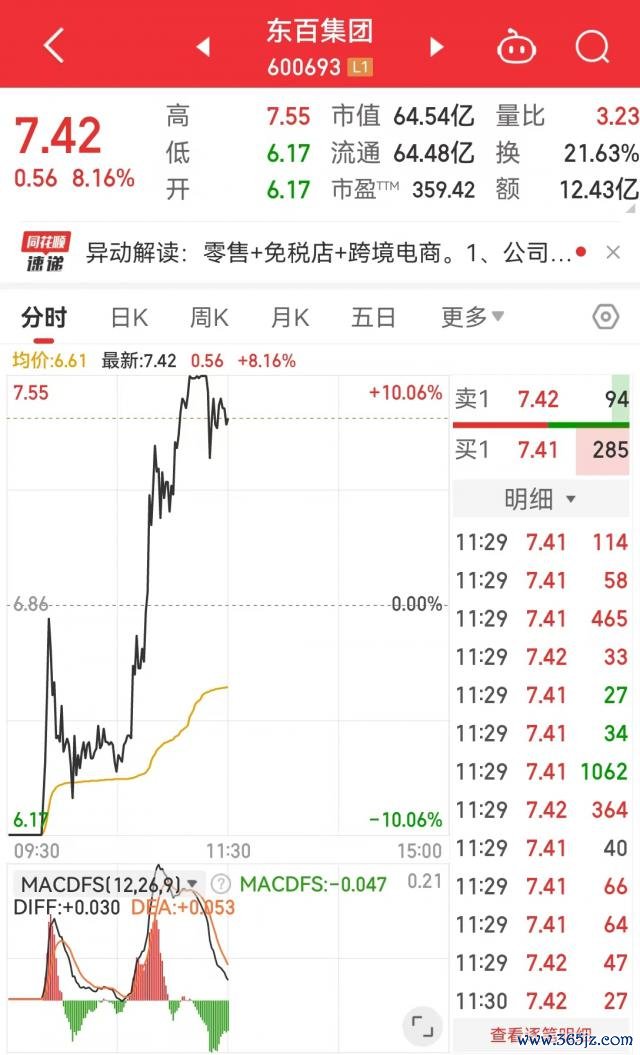Screen dimensions: 640x1055
Task: Open chart settings hexagon icon
Action: [606, 316]
